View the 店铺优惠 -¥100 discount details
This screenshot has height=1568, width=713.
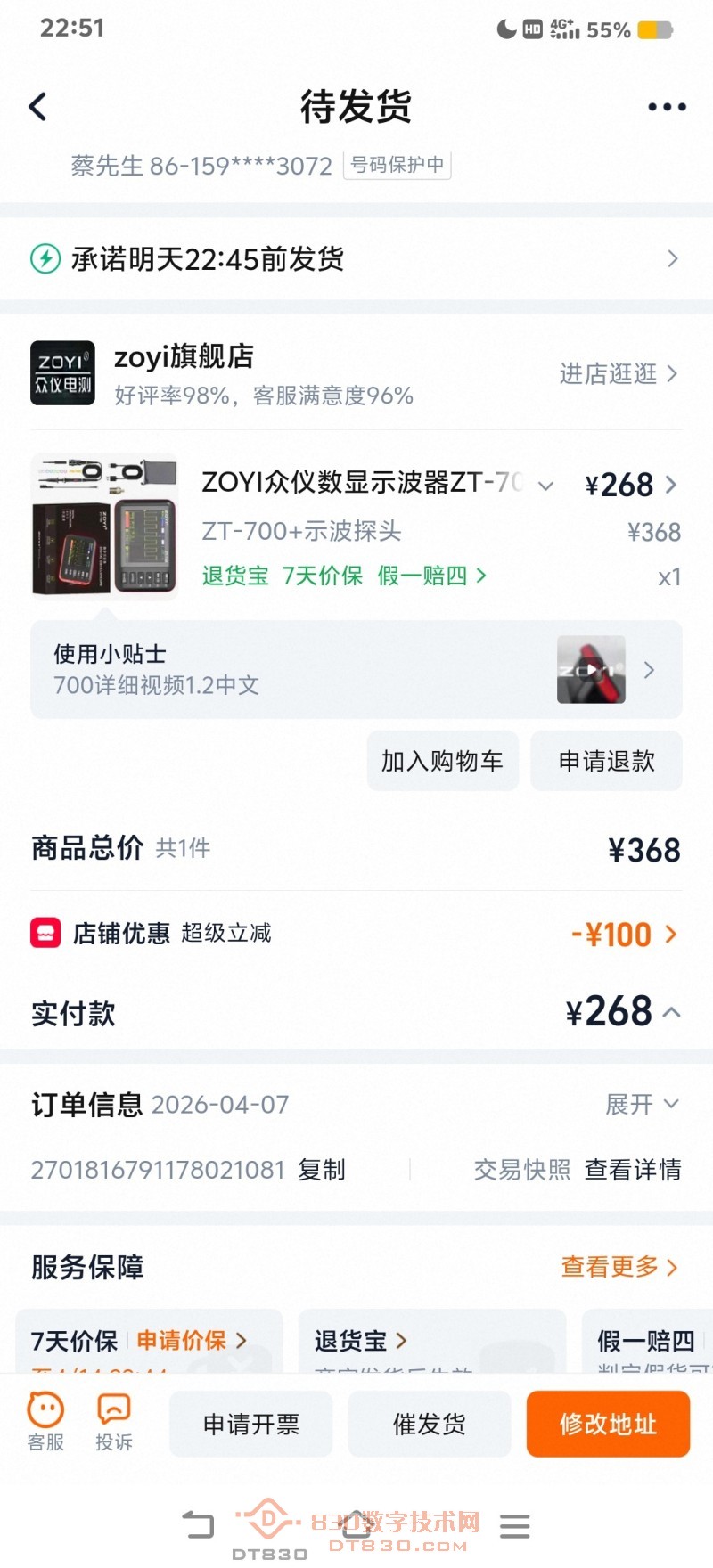click(x=624, y=935)
